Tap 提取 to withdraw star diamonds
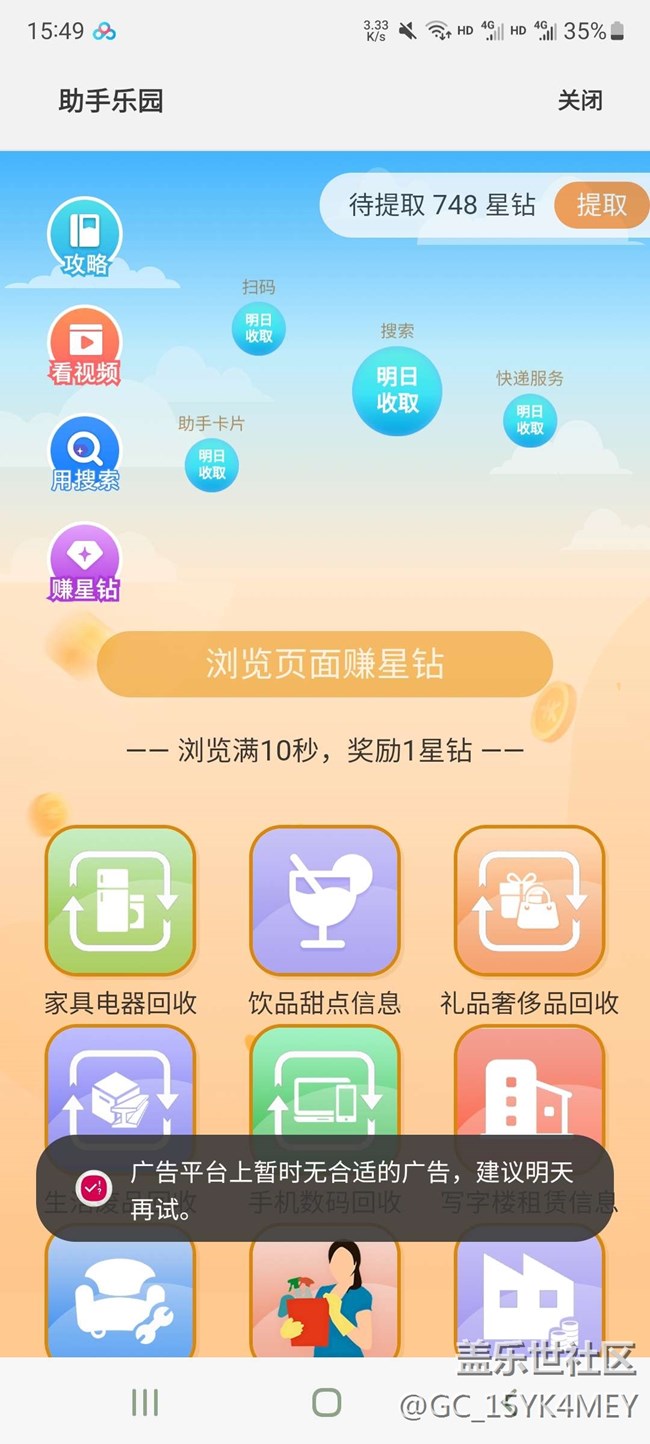Image resolution: width=650 pixels, height=1444 pixels. click(x=601, y=205)
